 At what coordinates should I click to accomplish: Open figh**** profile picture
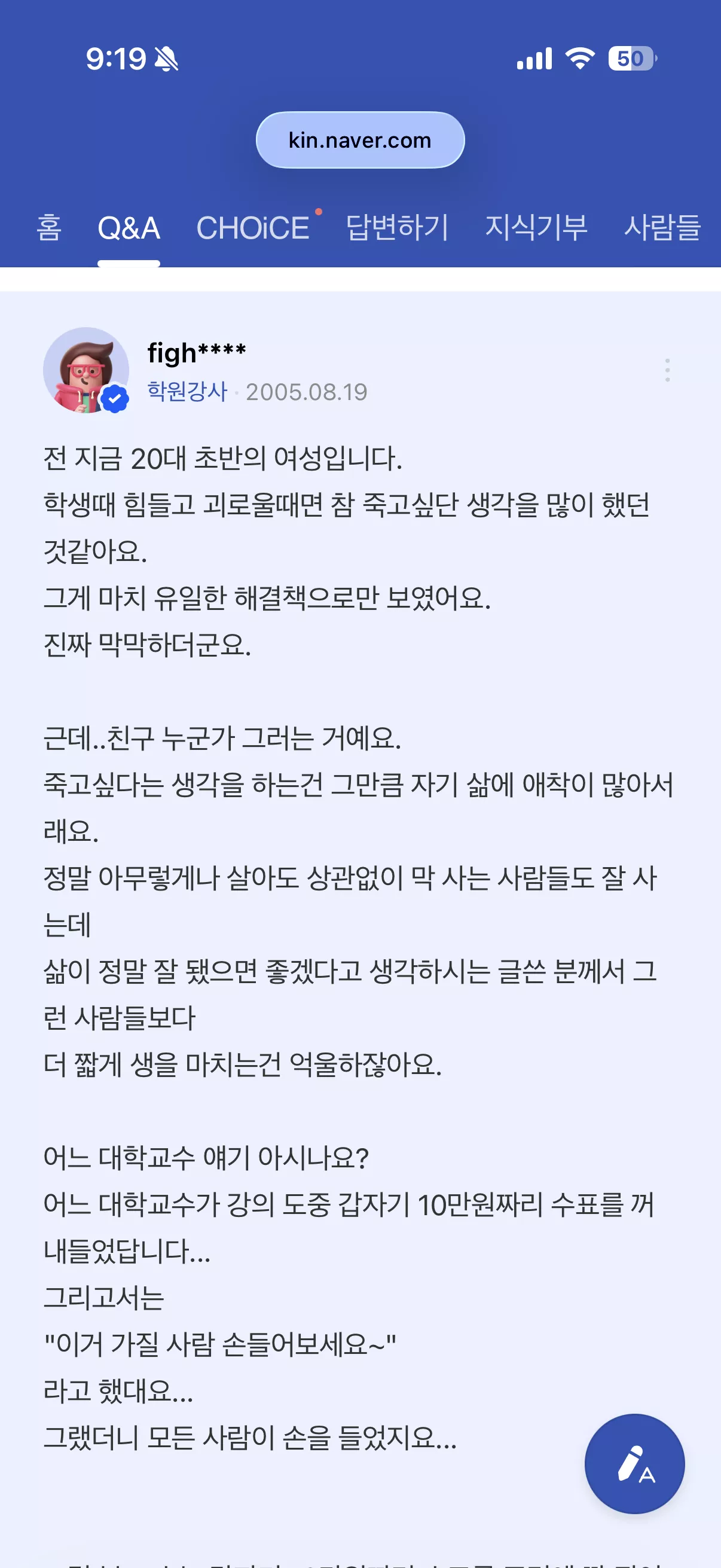(85, 370)
